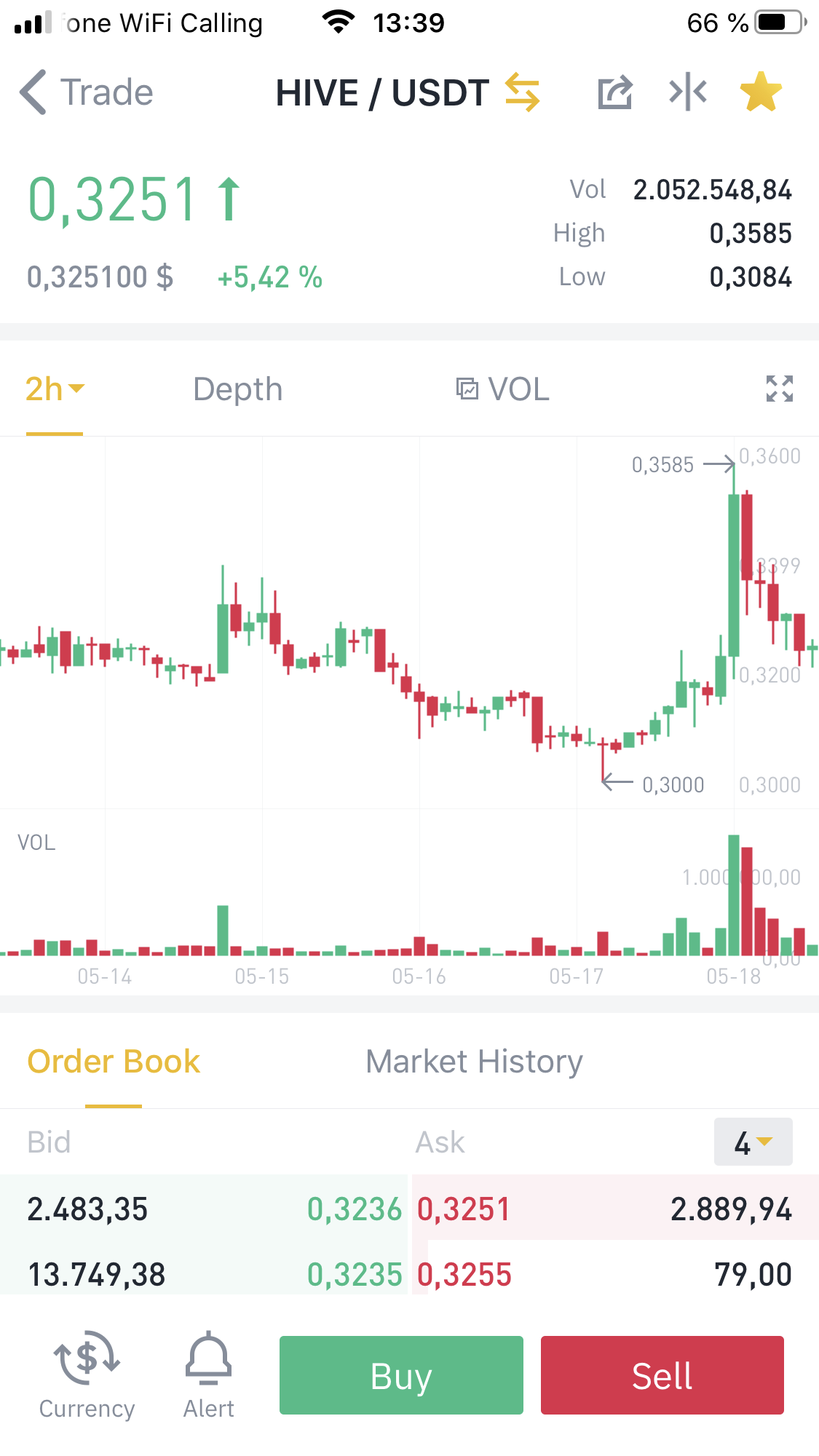Change order book decimal precision

(x=753, y=1142)
